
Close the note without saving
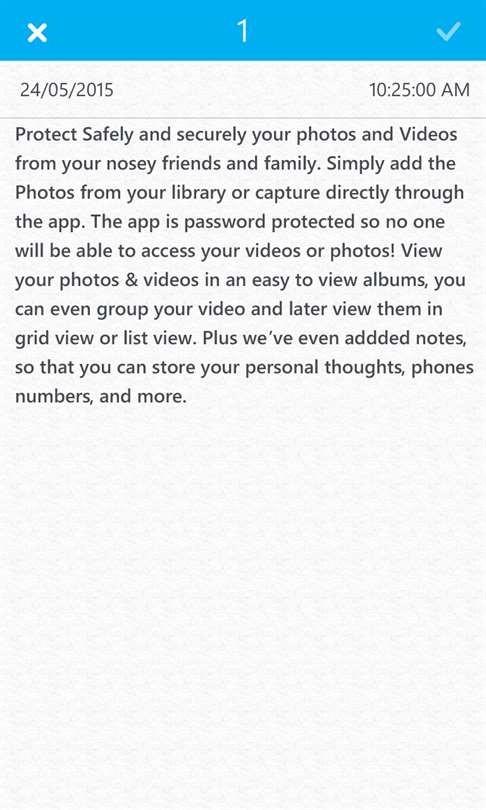coord(37,33)
